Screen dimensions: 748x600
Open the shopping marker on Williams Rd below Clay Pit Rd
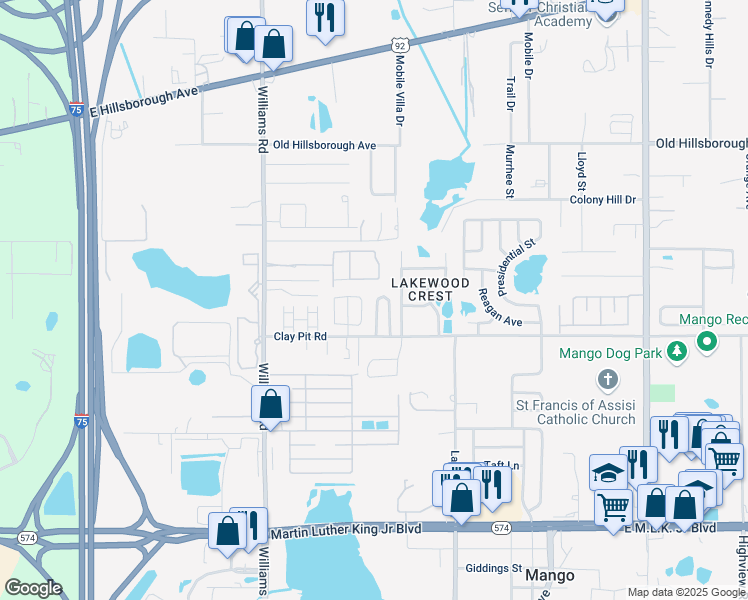[270, 405]
